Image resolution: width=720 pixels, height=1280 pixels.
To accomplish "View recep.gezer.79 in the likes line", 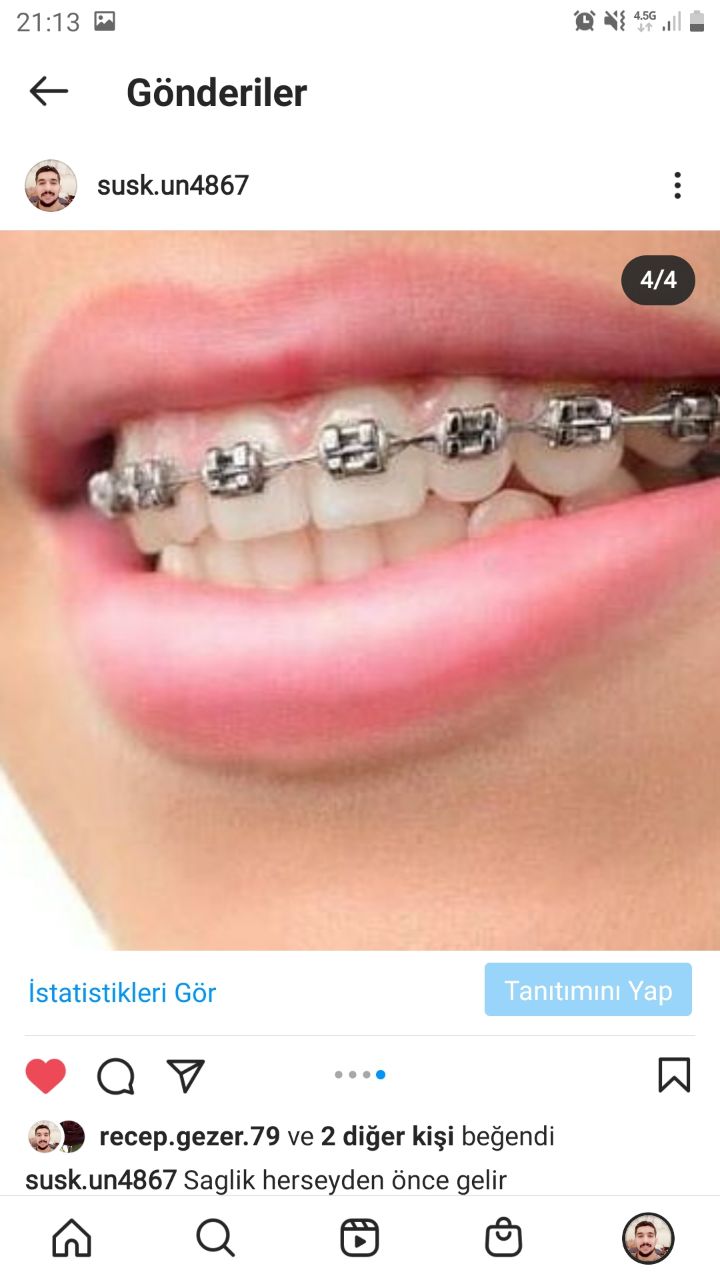I will coord(190,1136).
